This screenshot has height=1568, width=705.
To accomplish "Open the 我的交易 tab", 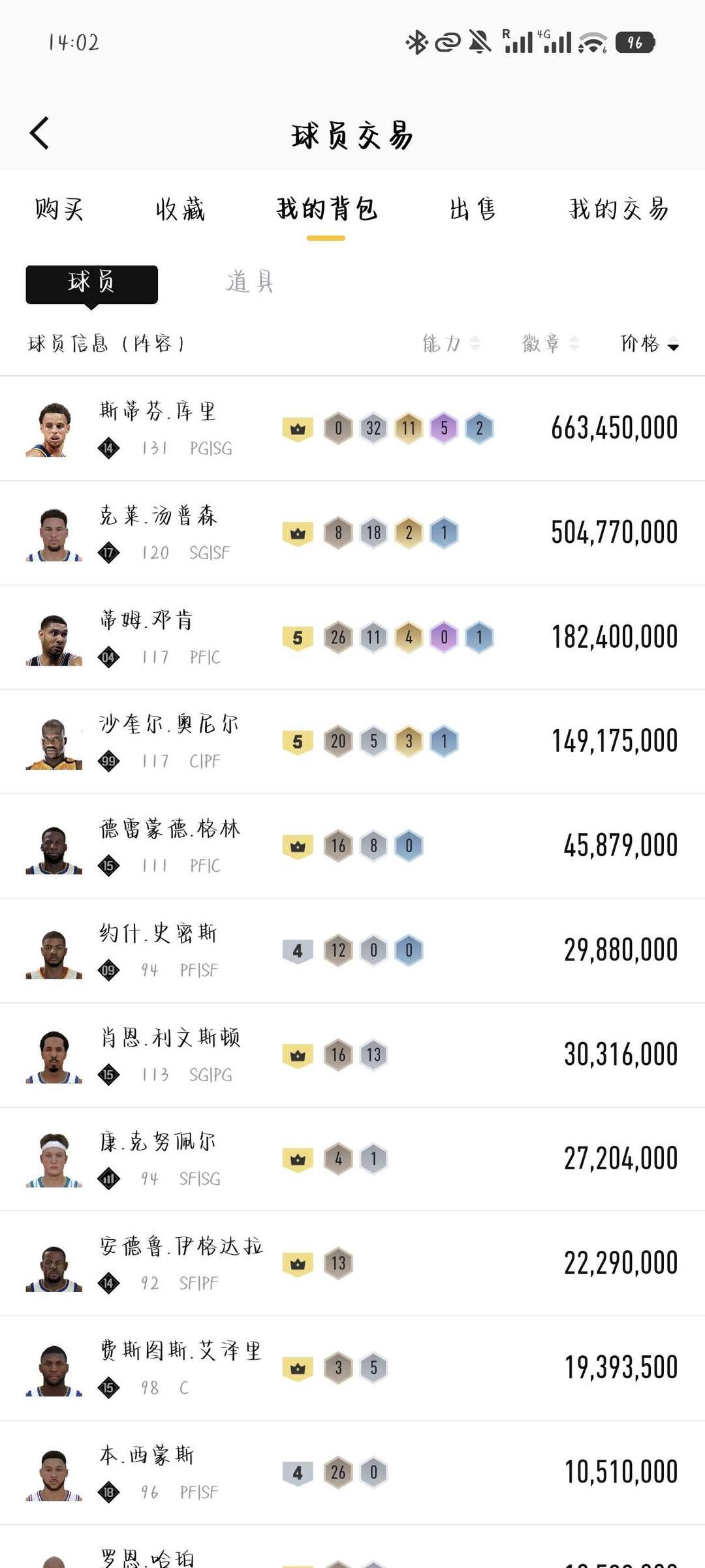I will pos(619,209).
